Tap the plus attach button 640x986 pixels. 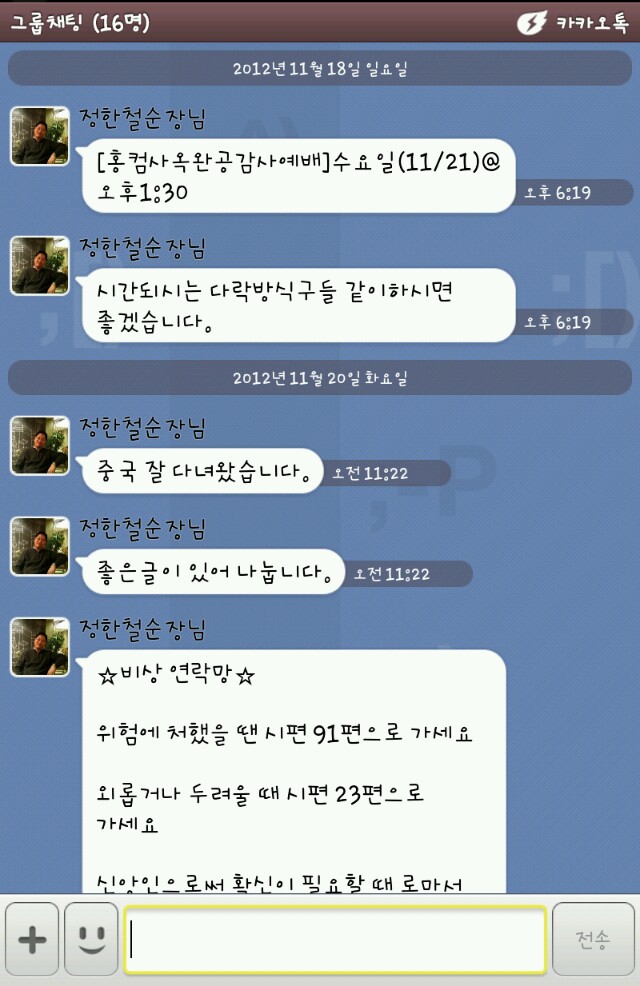(32, 940)
